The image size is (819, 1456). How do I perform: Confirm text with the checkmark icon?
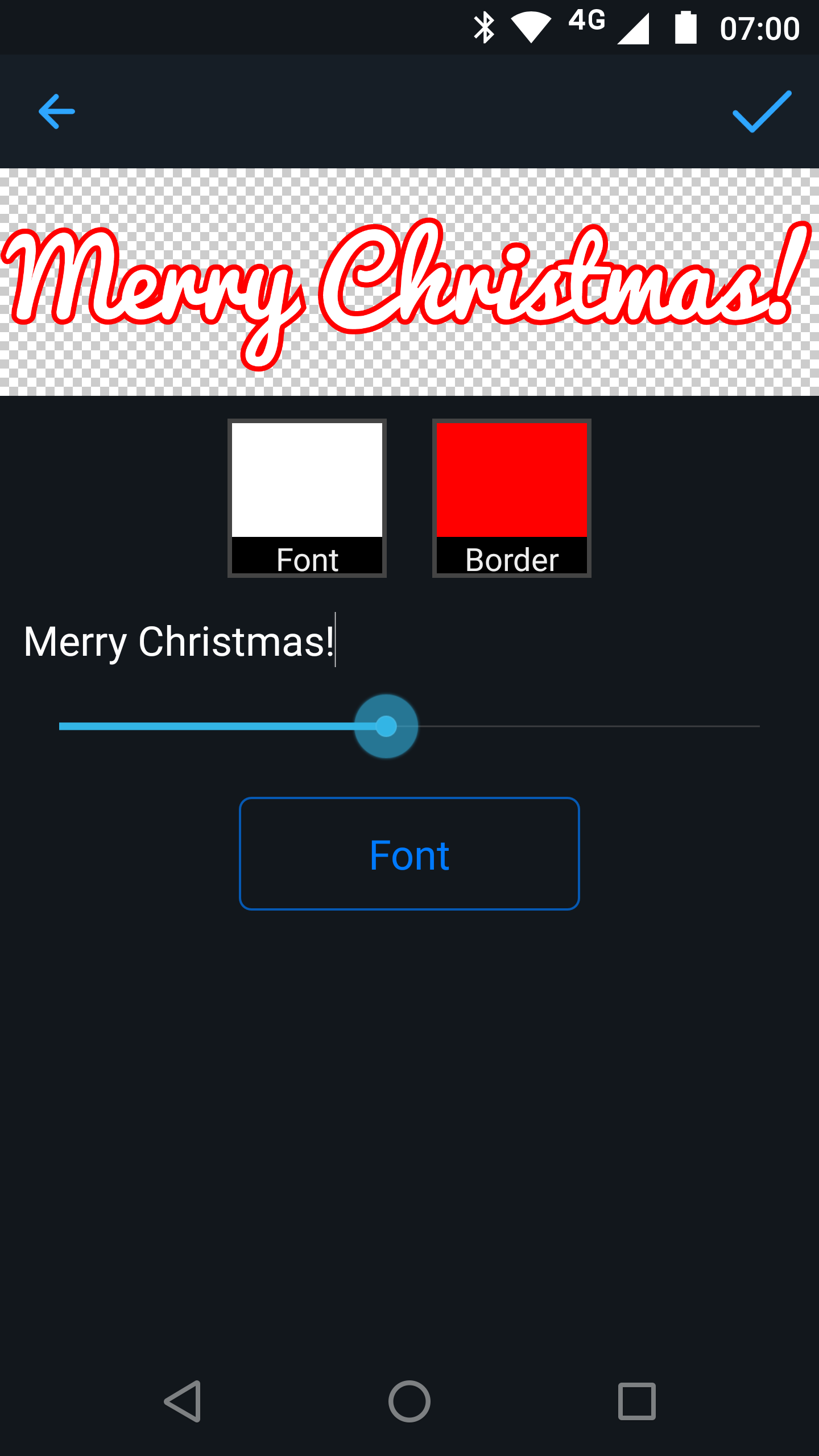(x=762, y=111)
